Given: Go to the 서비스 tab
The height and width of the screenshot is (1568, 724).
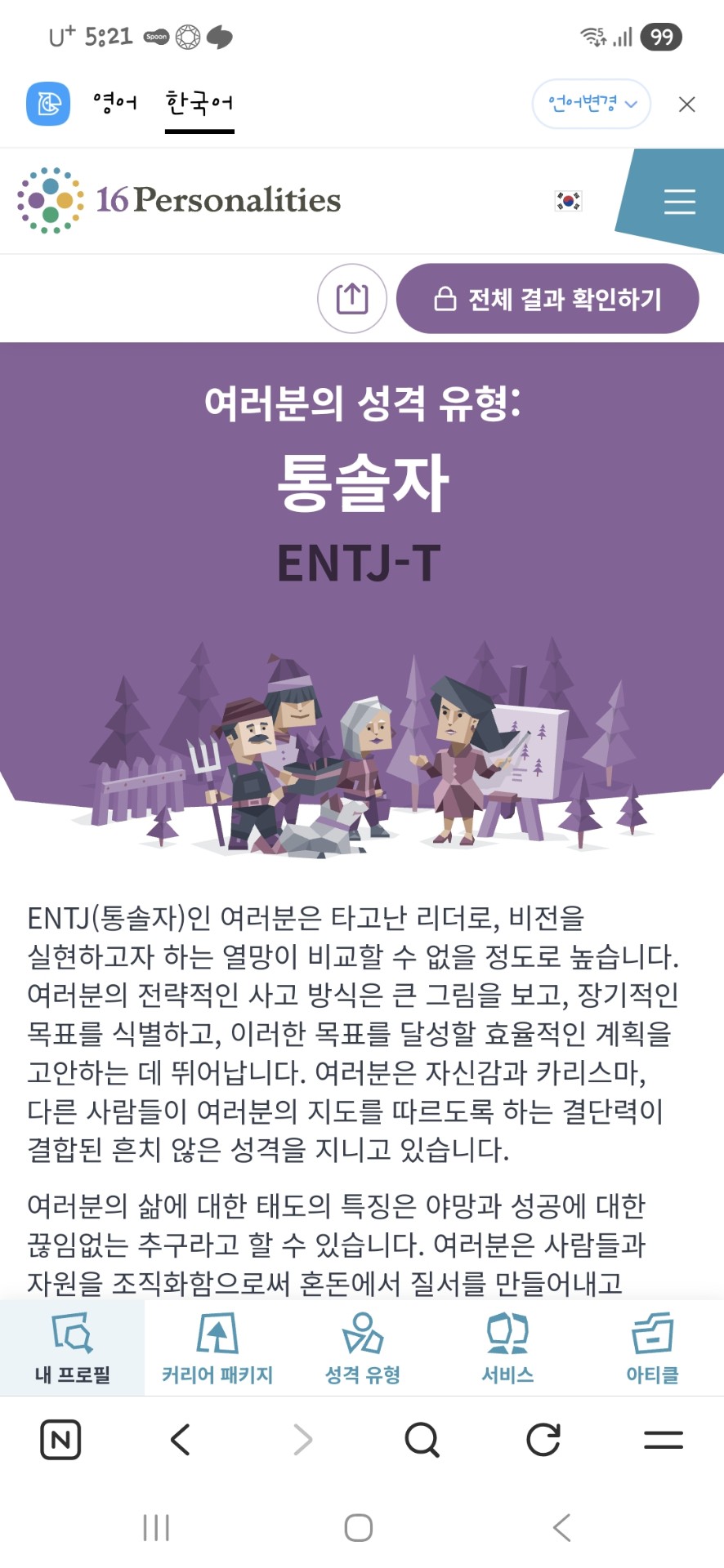Looking at the screenshot, I should (507, 1348).
